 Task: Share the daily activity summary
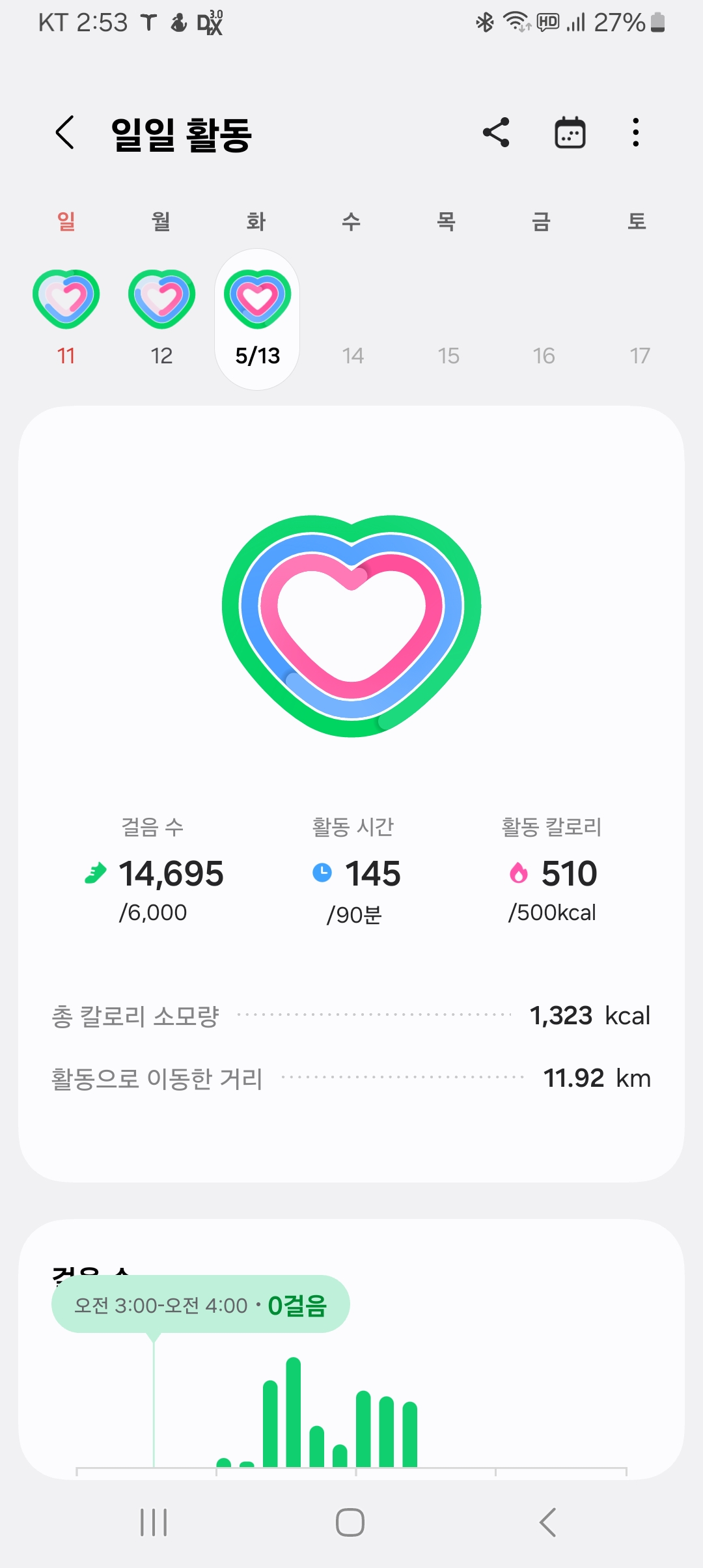[496, 133]
